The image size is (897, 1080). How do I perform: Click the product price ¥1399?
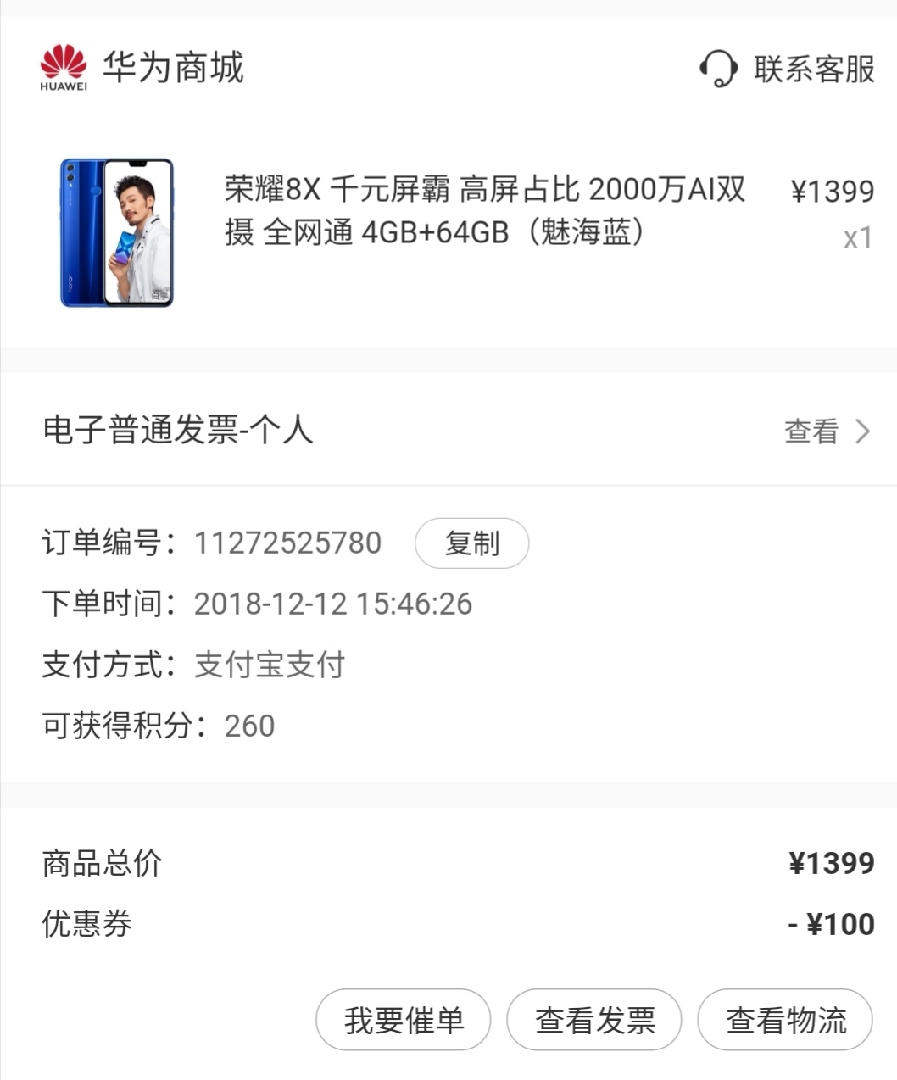[834, 192]
